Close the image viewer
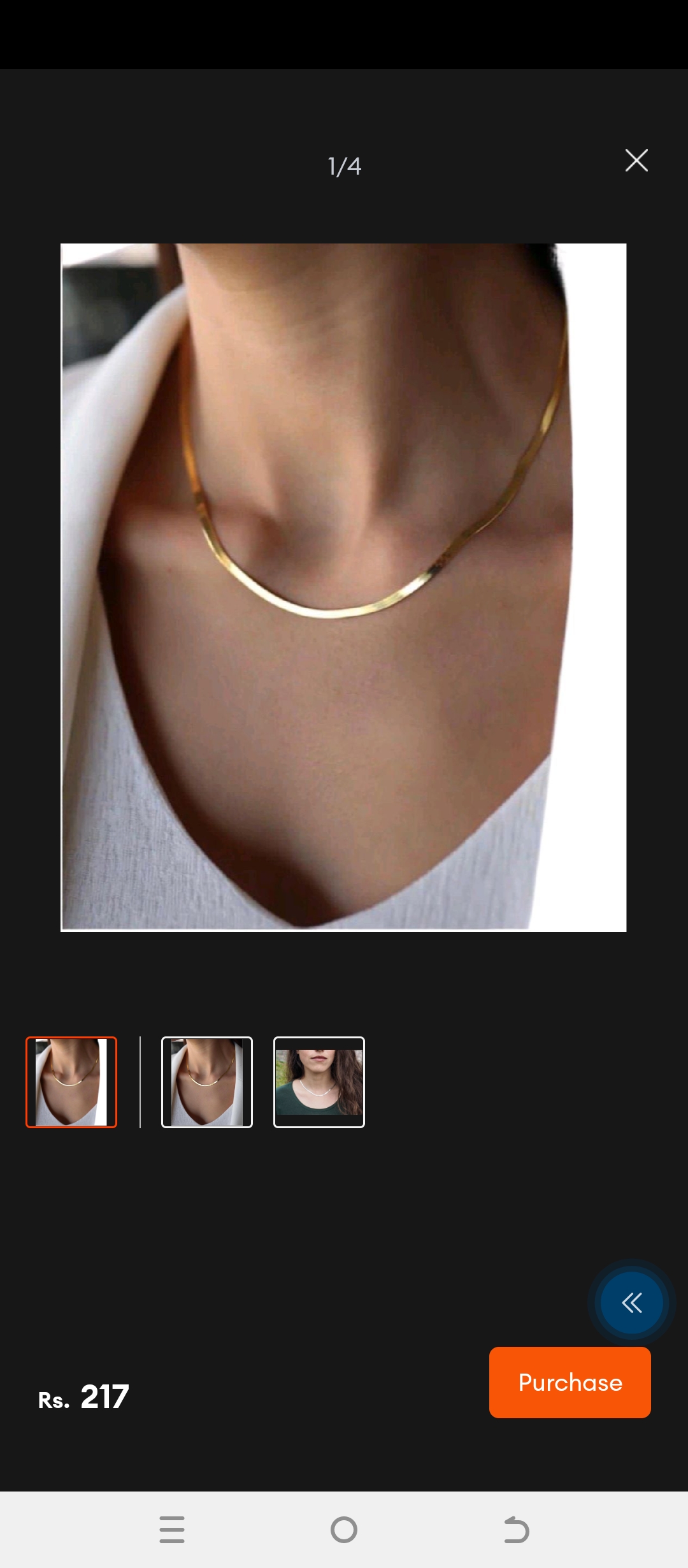The height and width of the screenshot is (1568, 688). pyautogui.click(x=636, y=161)
